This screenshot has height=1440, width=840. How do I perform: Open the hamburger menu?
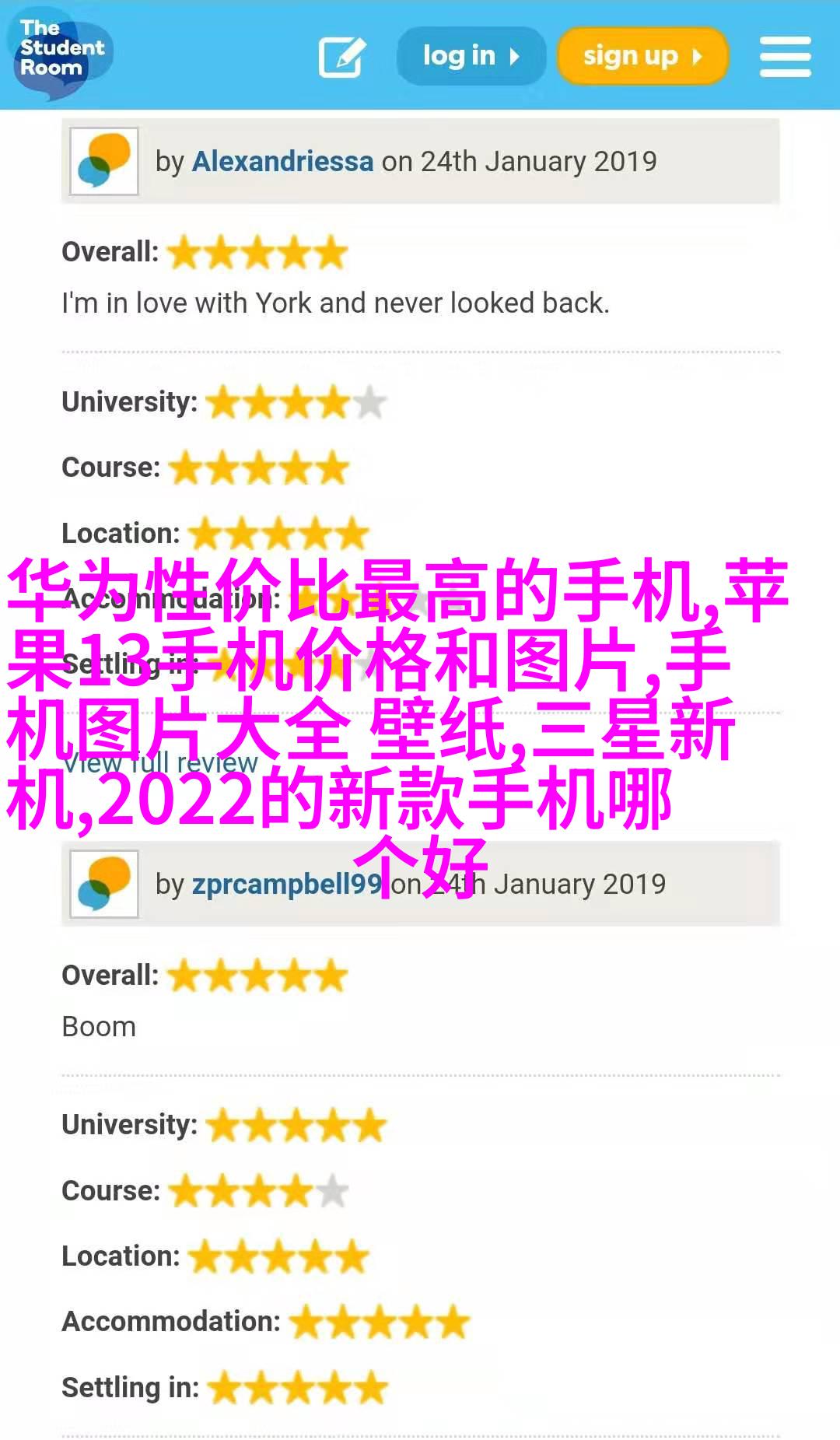[x=785, y=57]
